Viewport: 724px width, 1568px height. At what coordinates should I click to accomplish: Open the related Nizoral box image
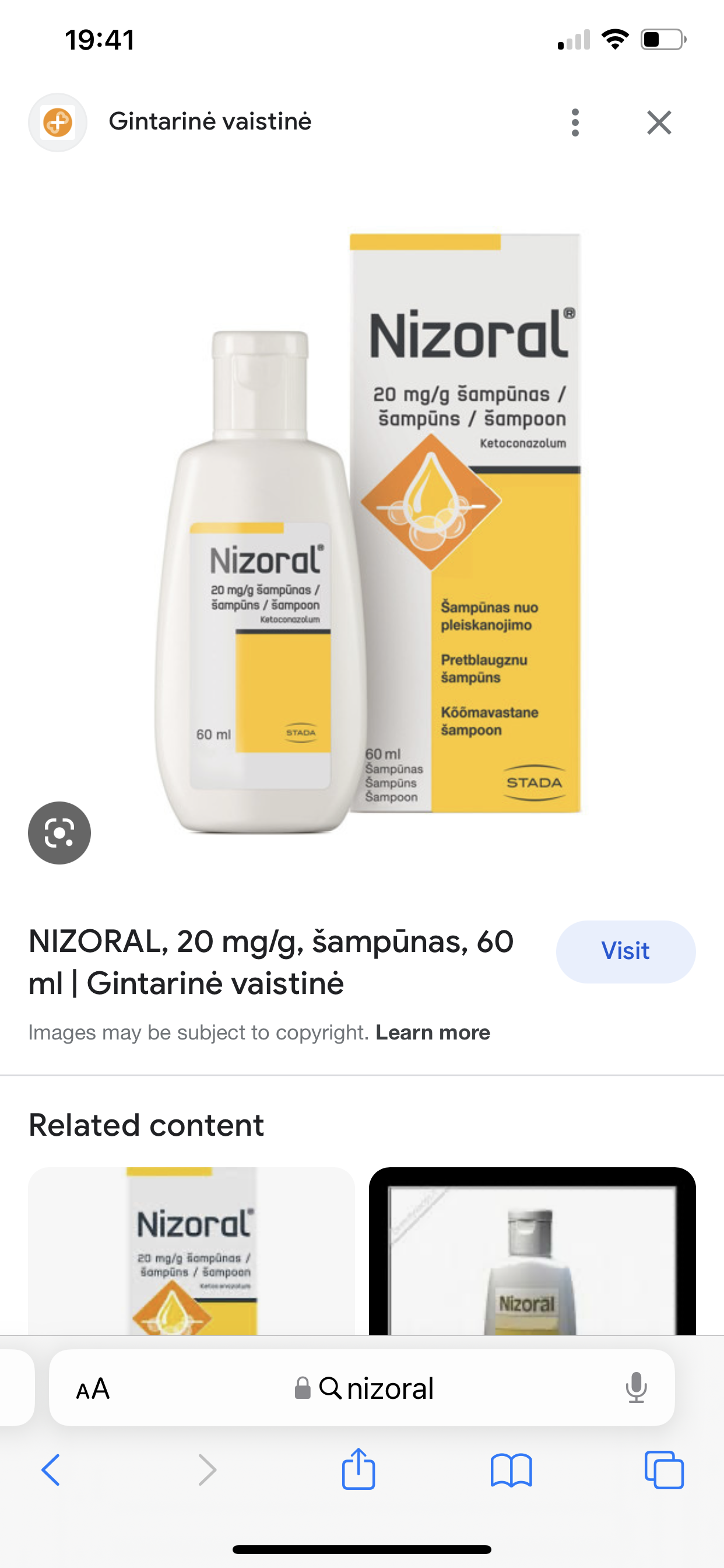click(x=192, y=1251)
